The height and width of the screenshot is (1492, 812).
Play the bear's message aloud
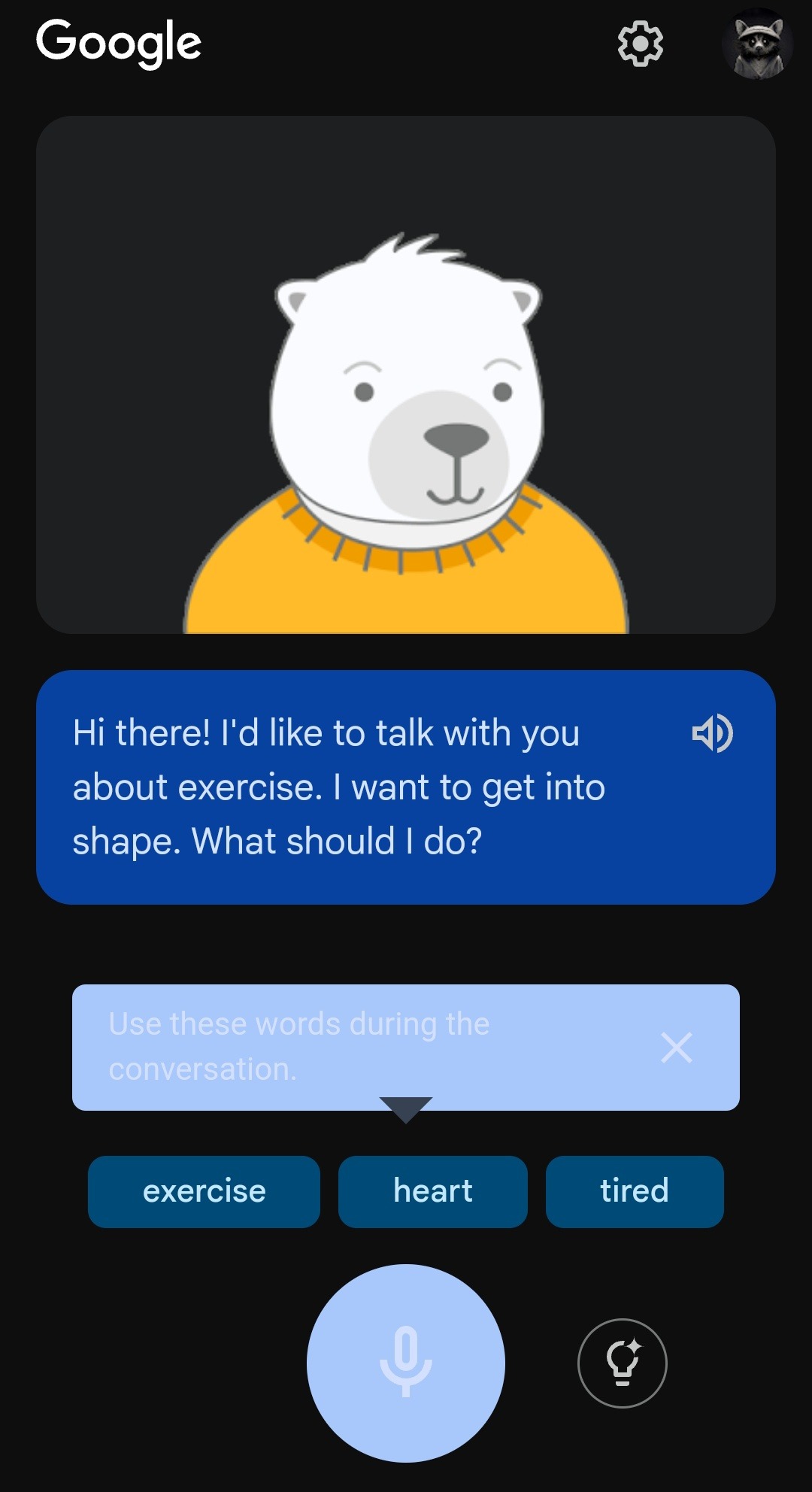tap(712, 733)
